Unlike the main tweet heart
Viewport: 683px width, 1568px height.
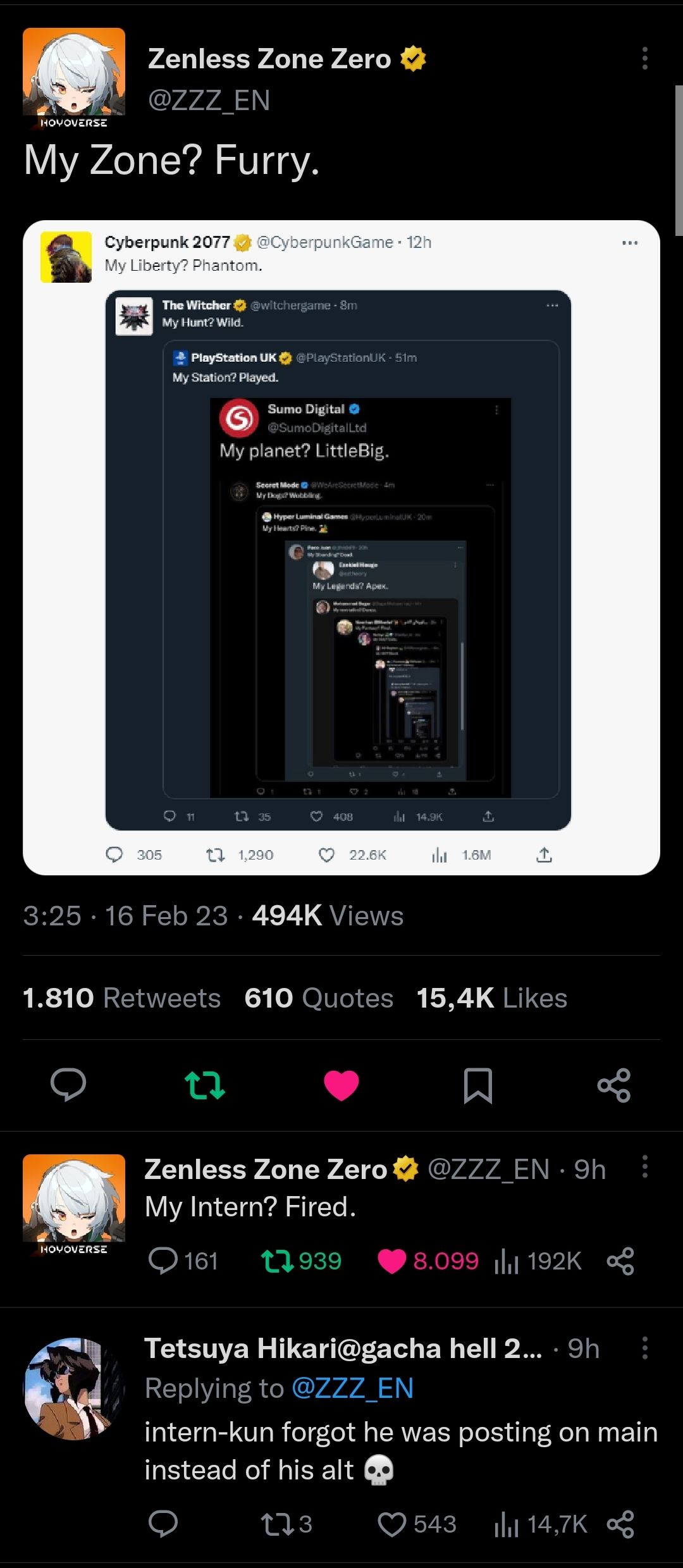(x=341, y=1085)
